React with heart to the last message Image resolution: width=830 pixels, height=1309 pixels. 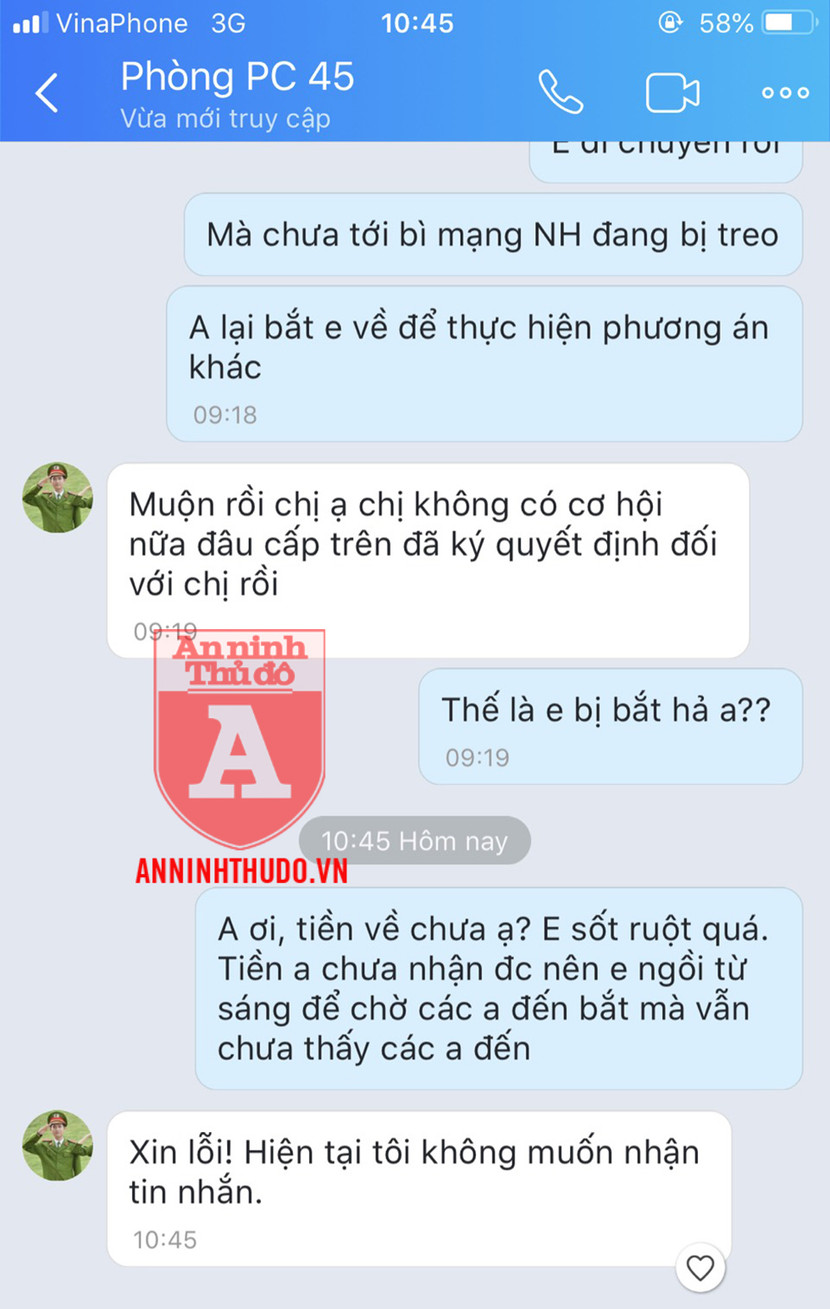pos(700,1268)
